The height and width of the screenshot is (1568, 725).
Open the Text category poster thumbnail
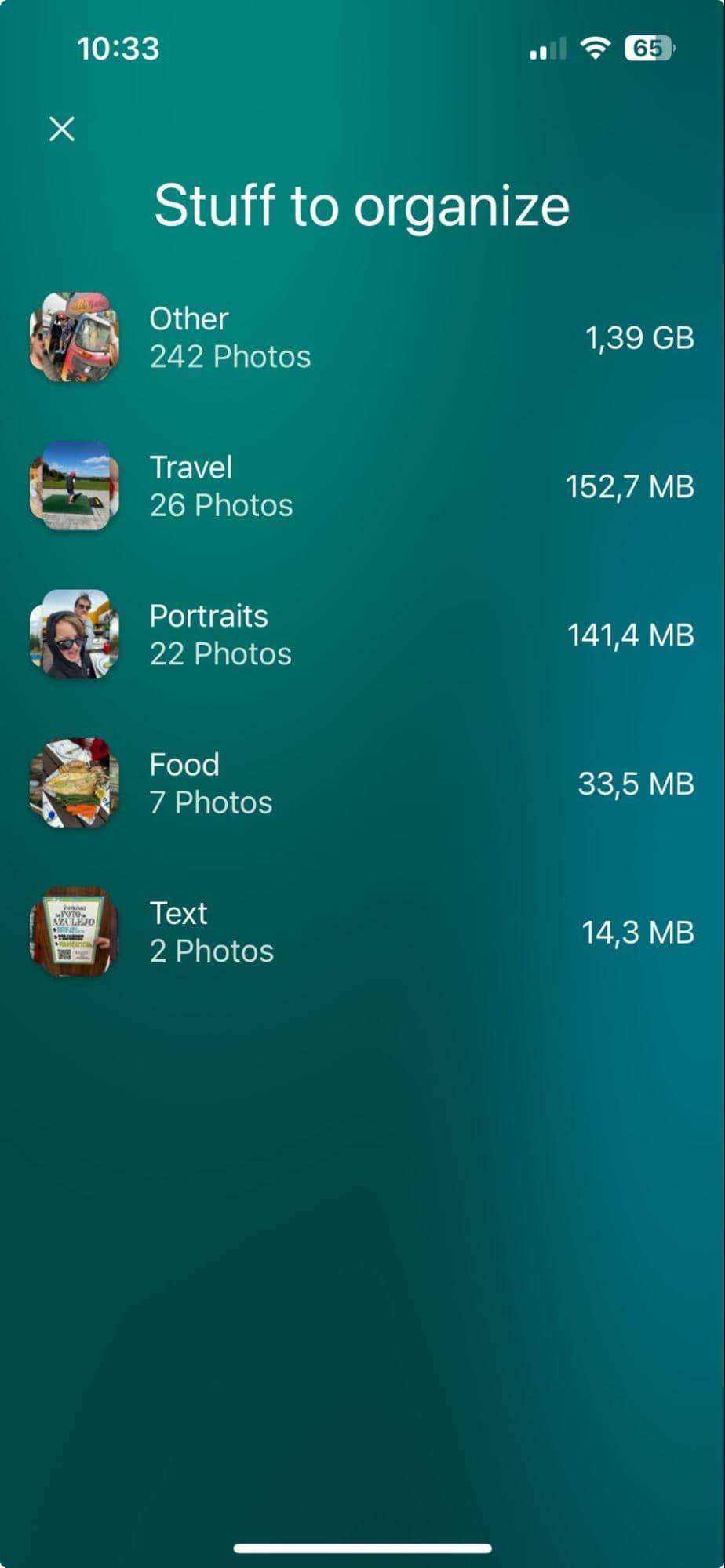point(75,932)
